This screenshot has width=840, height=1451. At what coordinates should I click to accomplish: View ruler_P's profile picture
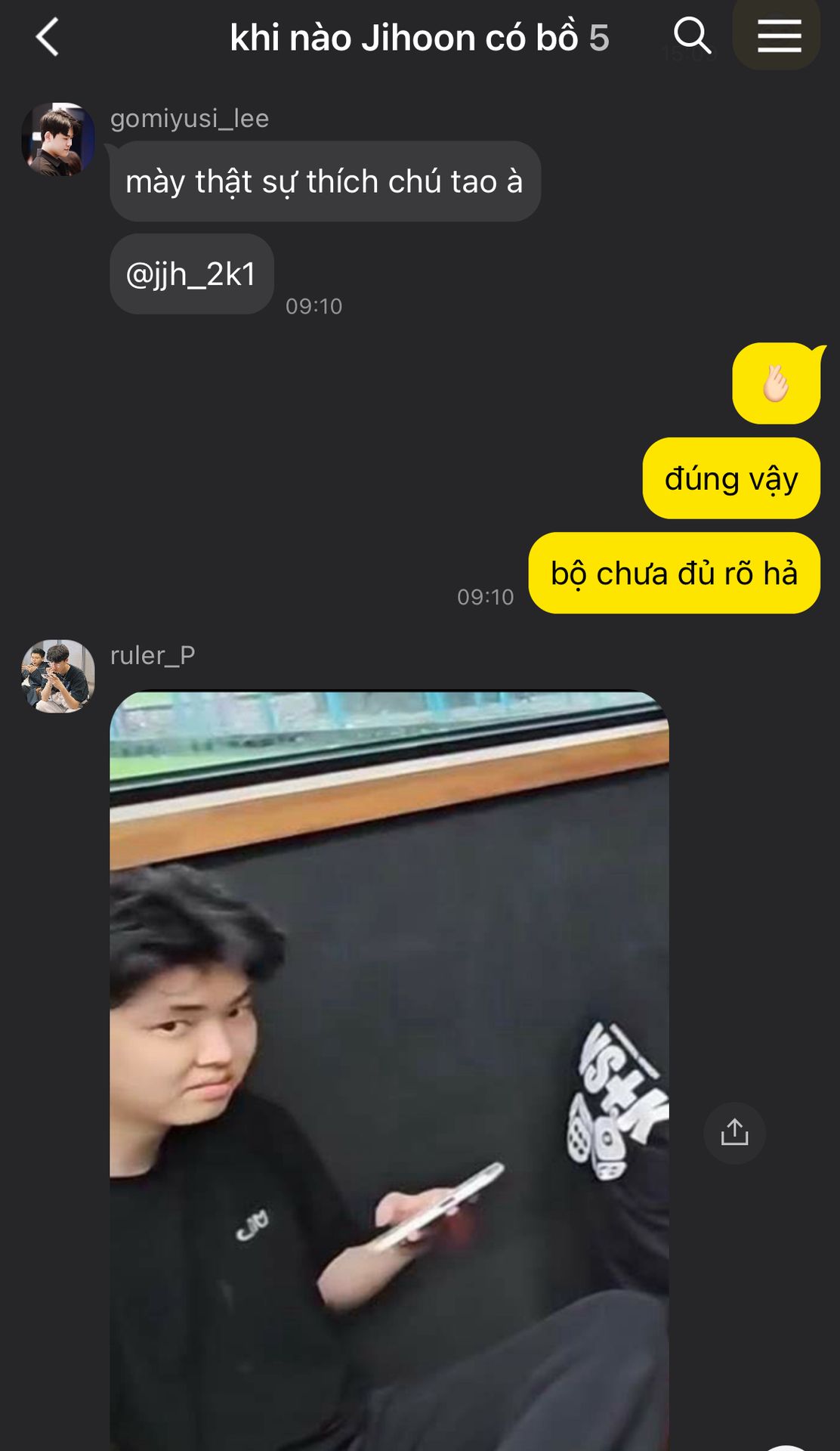point(58,676)
